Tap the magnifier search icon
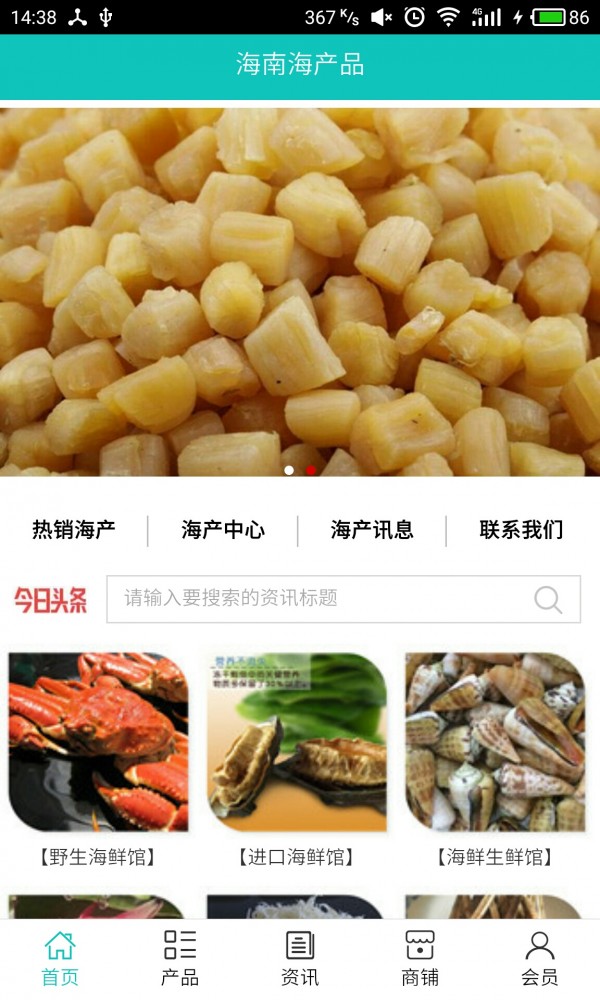Image resolution: width=600 pixels, height=1000 pixels. [548, 599]
